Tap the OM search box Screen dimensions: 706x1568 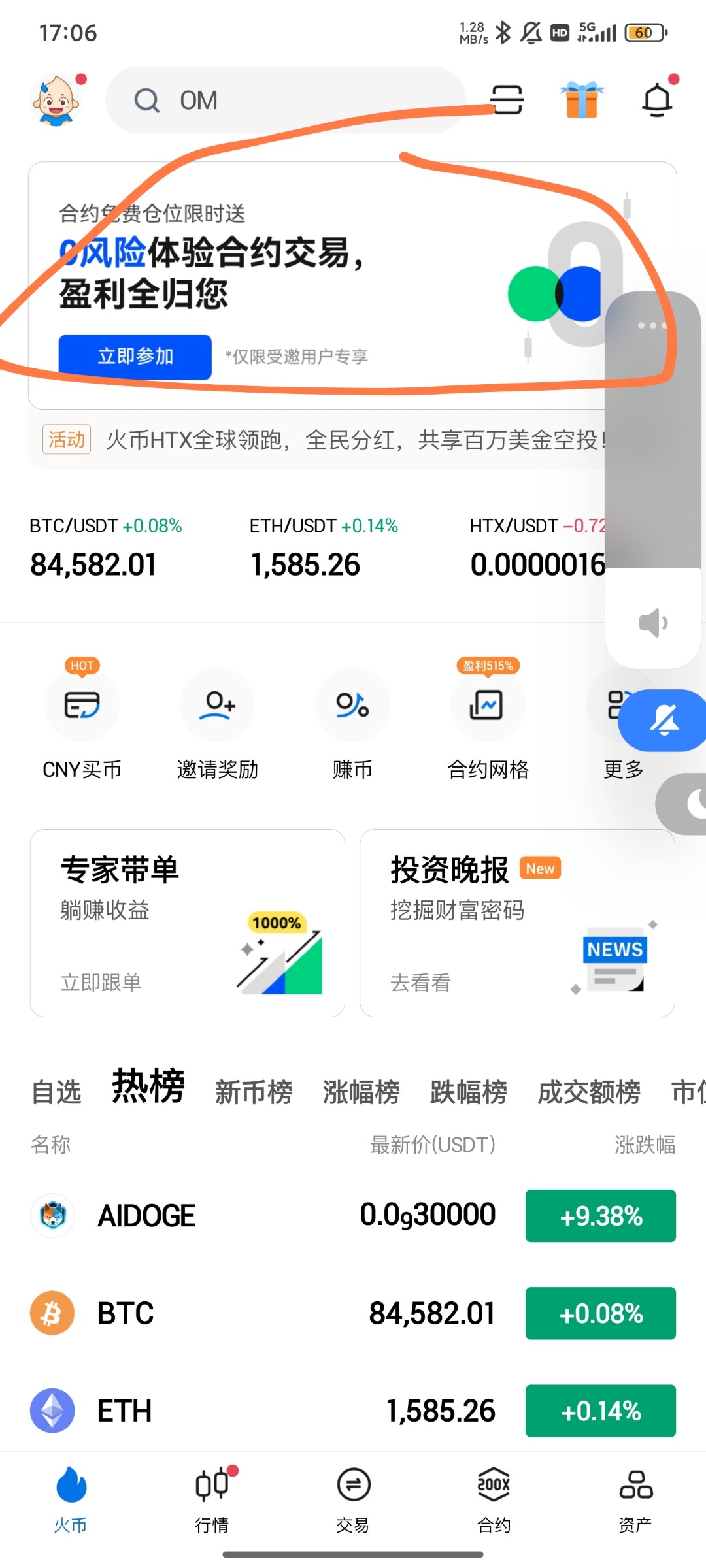tap(286, 101)
